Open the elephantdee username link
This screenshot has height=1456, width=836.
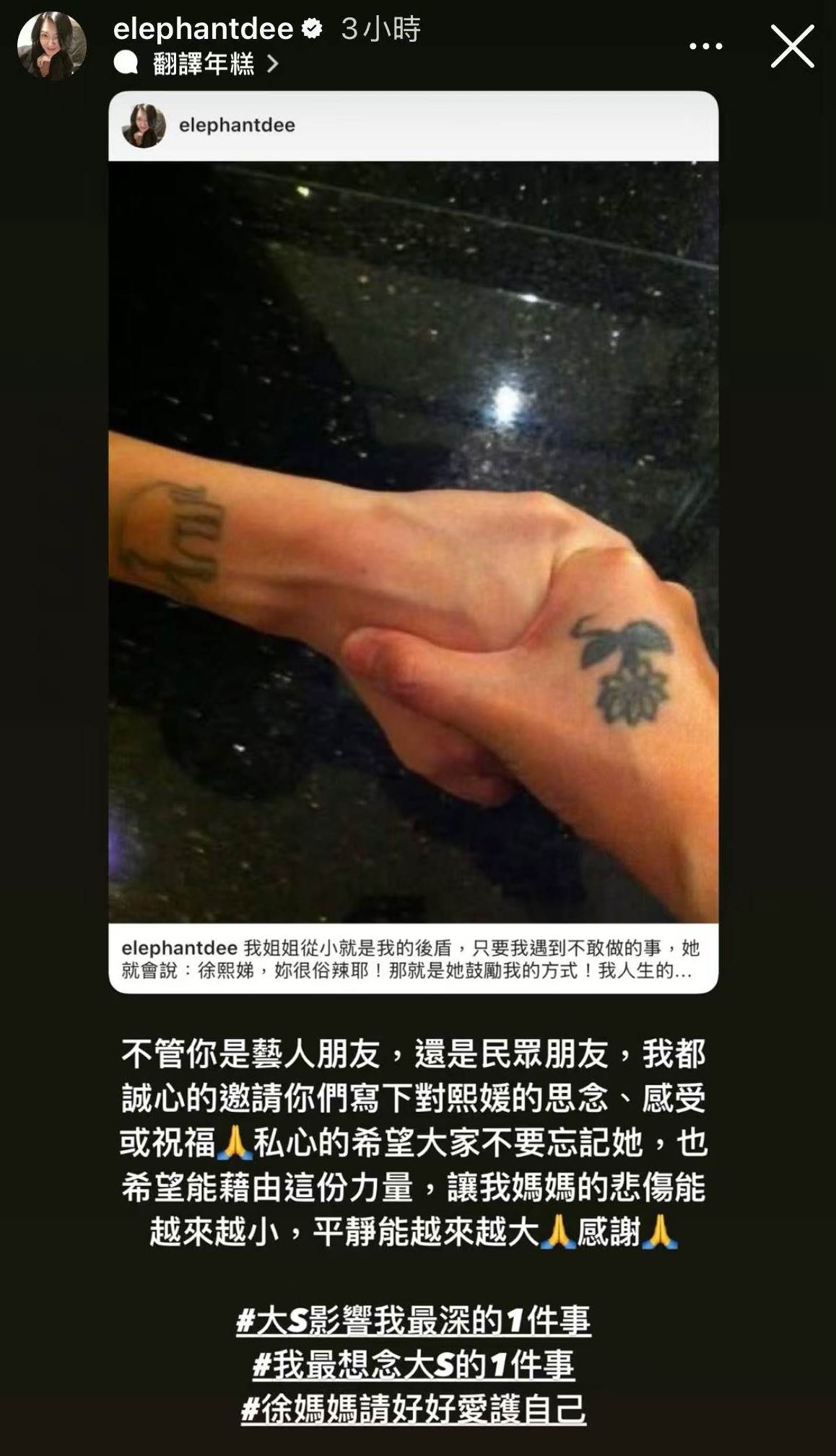pyautogui.click(x=203, y=29)
